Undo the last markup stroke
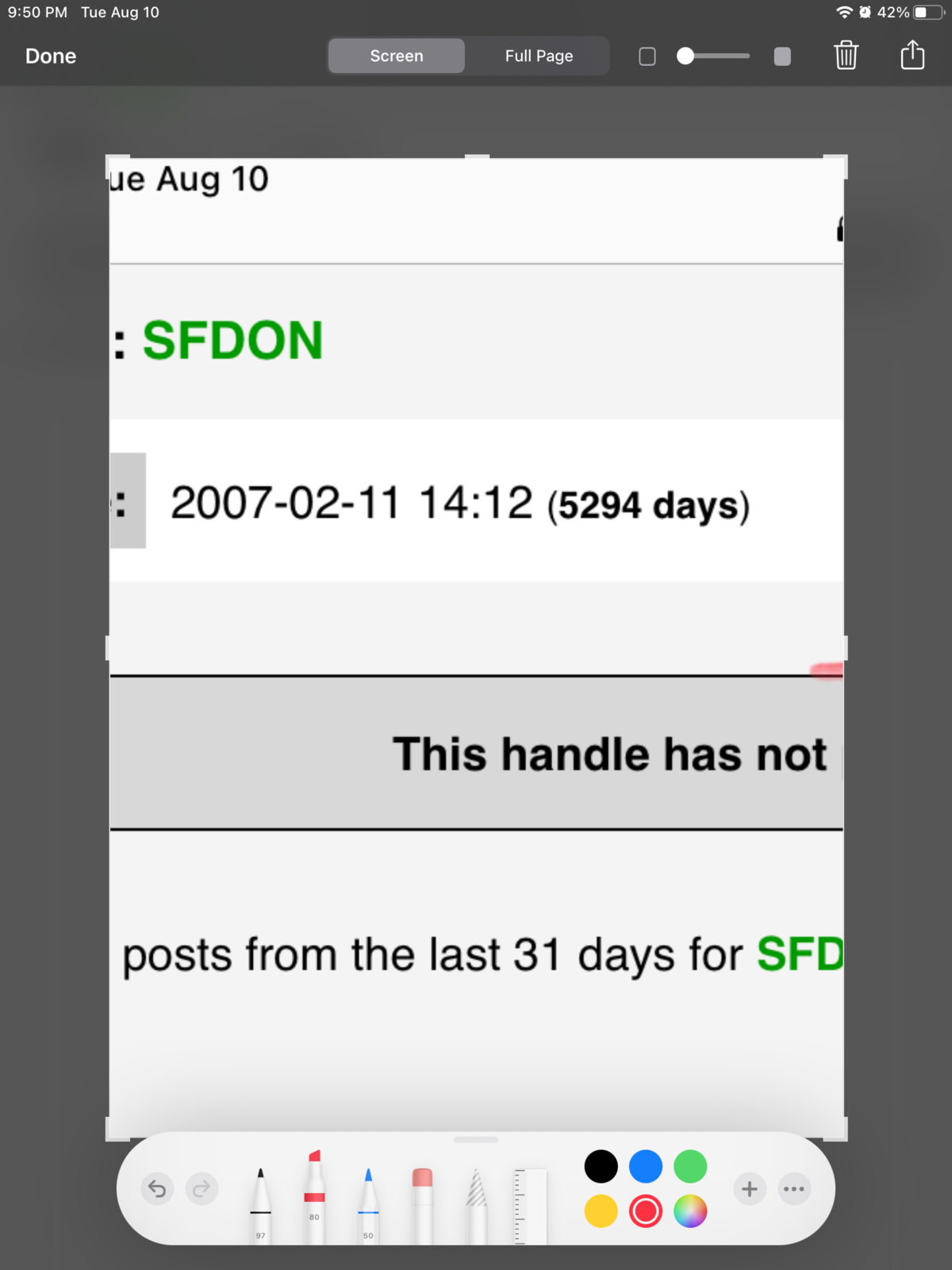 coord(157,1189)
